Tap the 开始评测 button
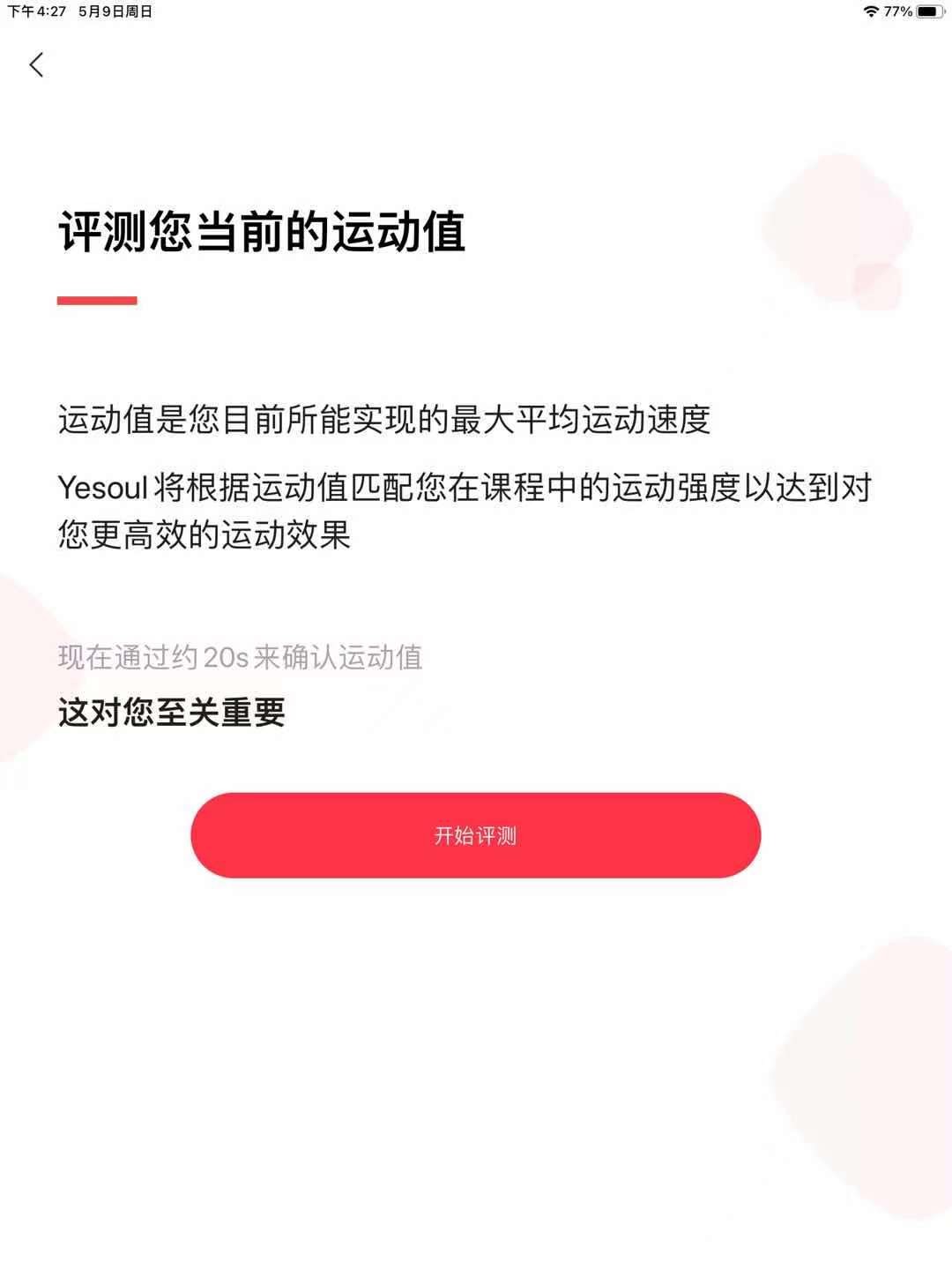 coord(475,835)
